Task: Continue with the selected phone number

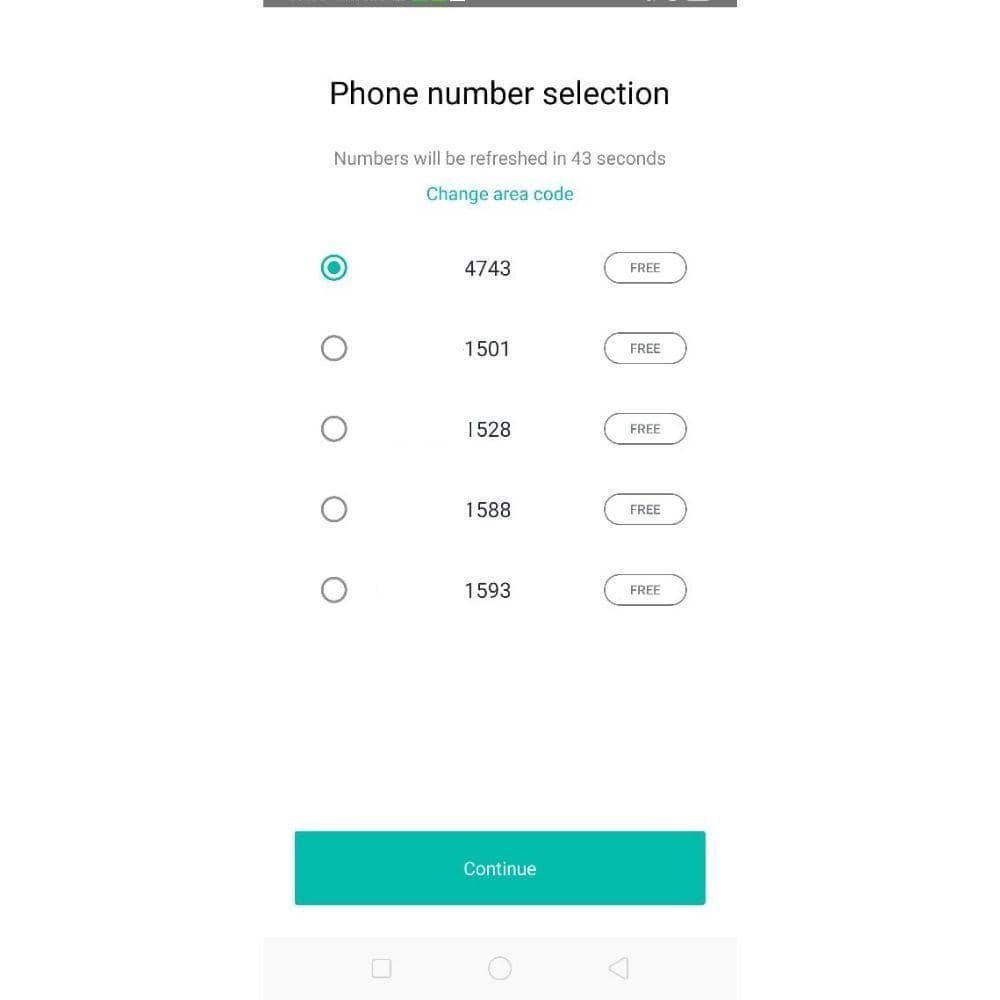Action: coord(499,868)
